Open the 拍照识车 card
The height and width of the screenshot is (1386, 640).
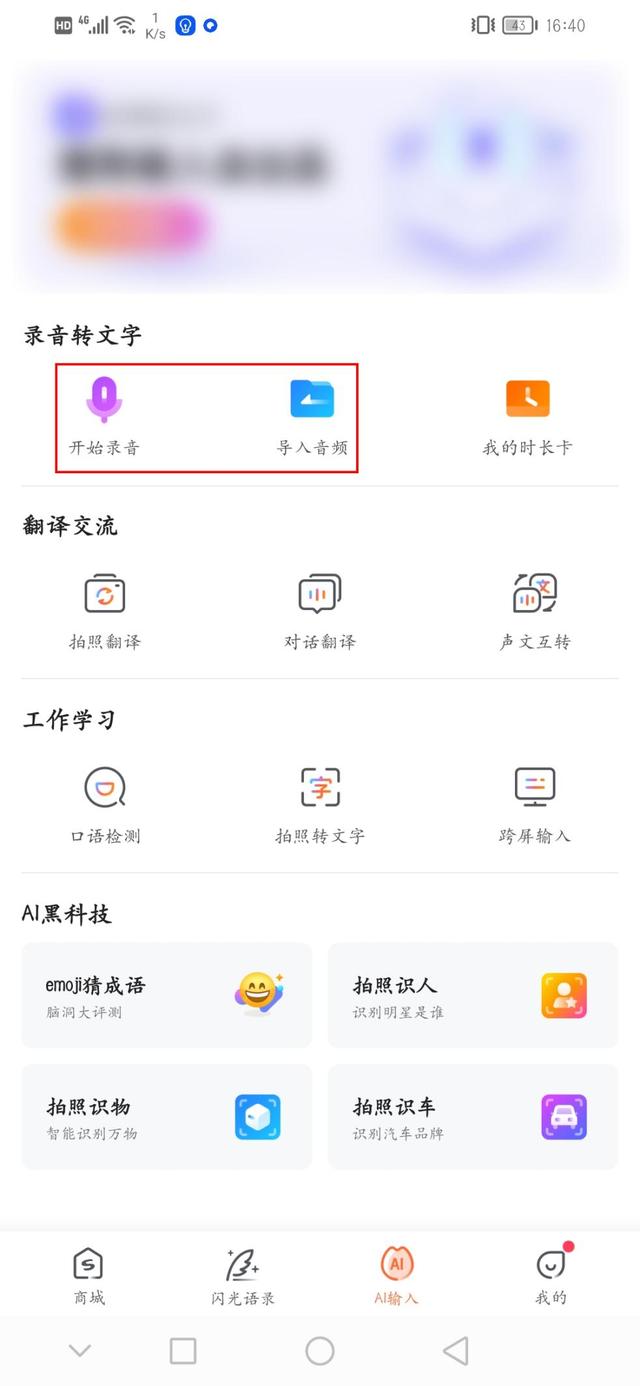click(x=473, y=1117)
